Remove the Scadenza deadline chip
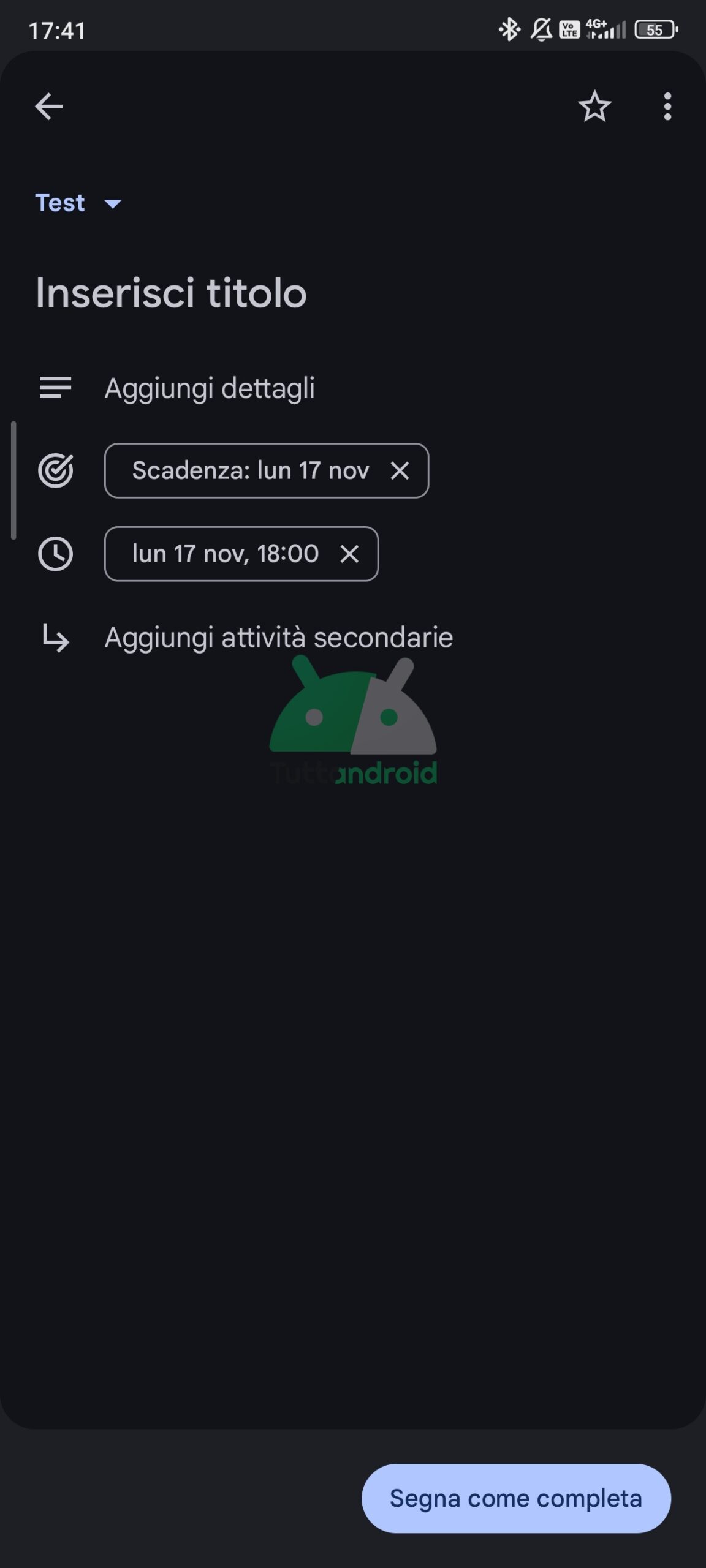The height and width of the screenshot is (1568, 706). point(400,470)
